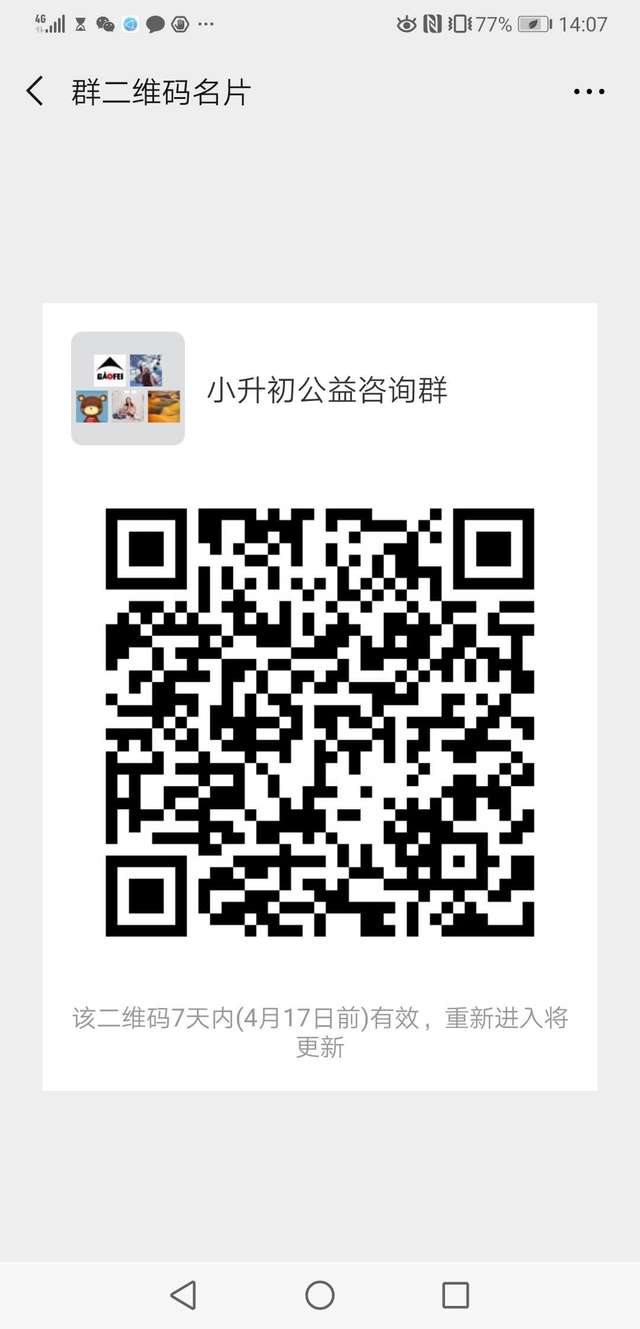
Task: Go back from the group QR code card
Action: coord(35,92)
